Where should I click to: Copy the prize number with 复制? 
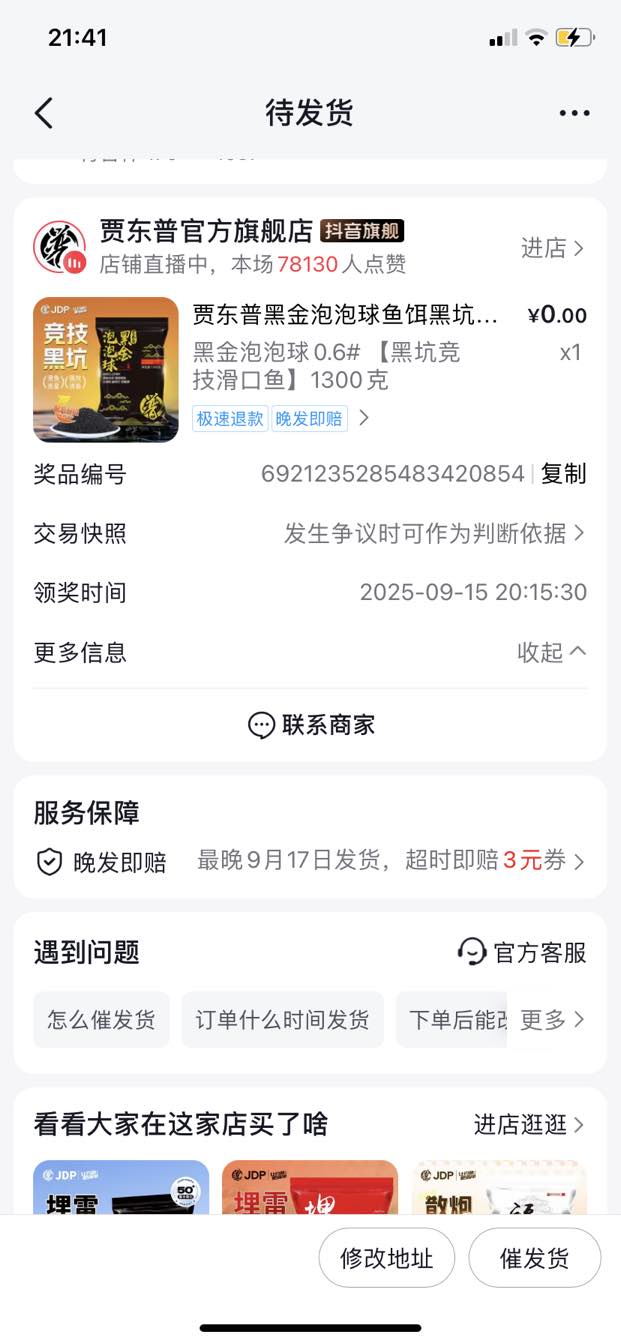(563, 474)
